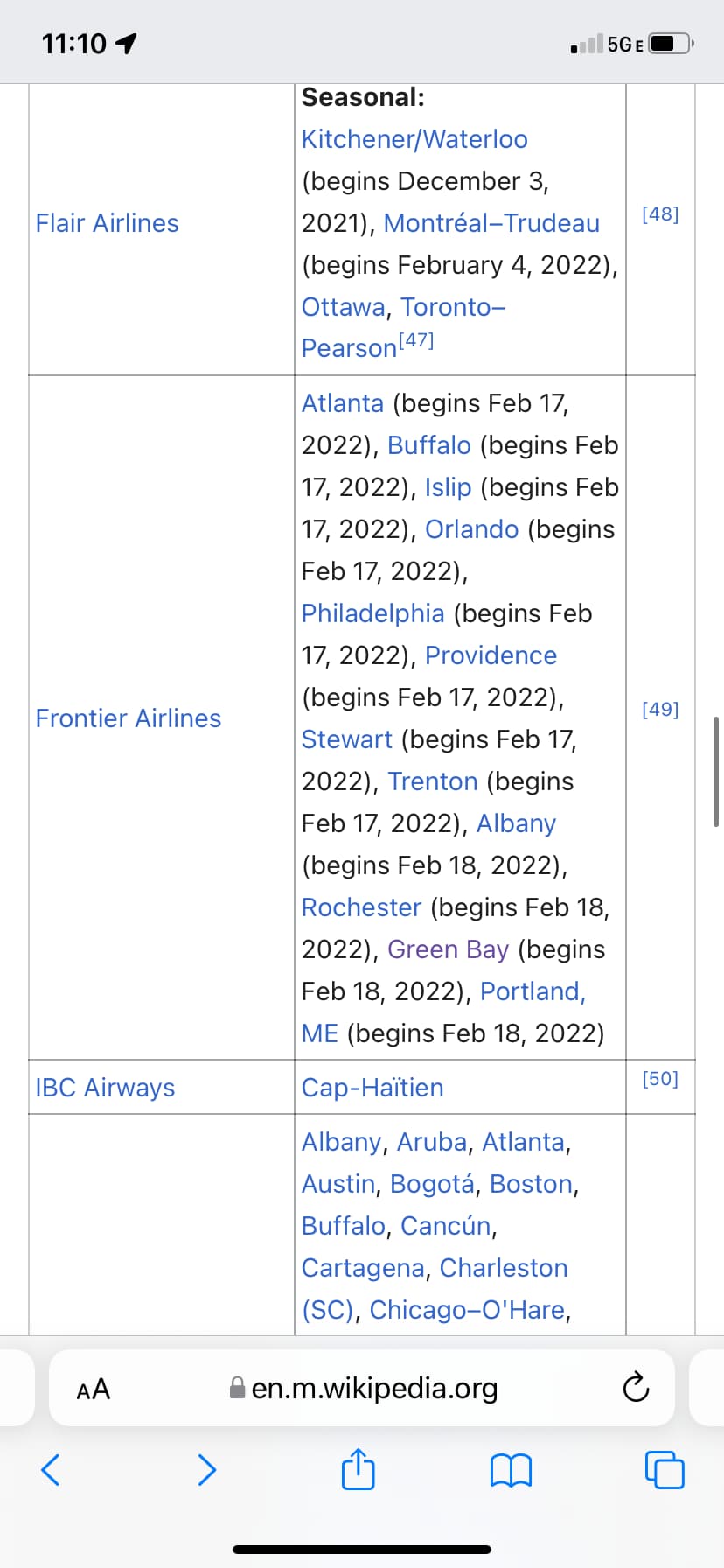The image size is (724, 1568).
Task: Open the tabs overview
Action: coord(665,1469)
